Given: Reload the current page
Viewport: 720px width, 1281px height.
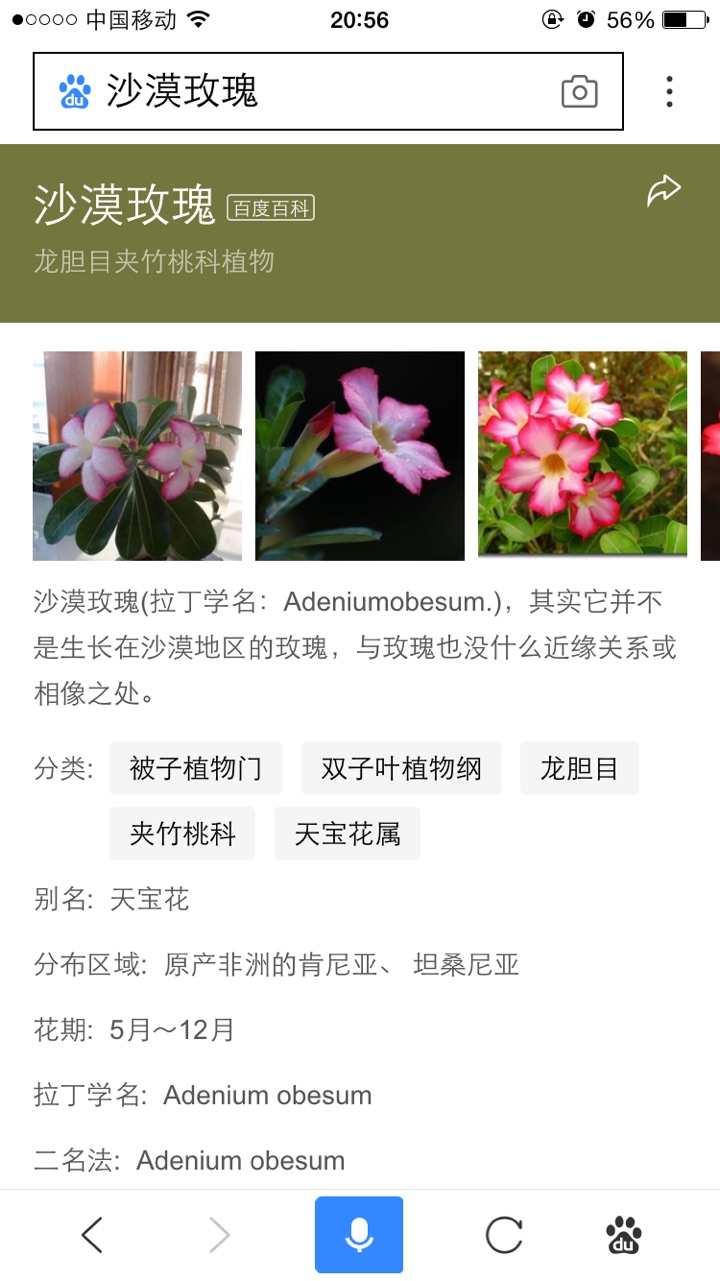Looking at the screenshot, I should [x=504, y=1235].
